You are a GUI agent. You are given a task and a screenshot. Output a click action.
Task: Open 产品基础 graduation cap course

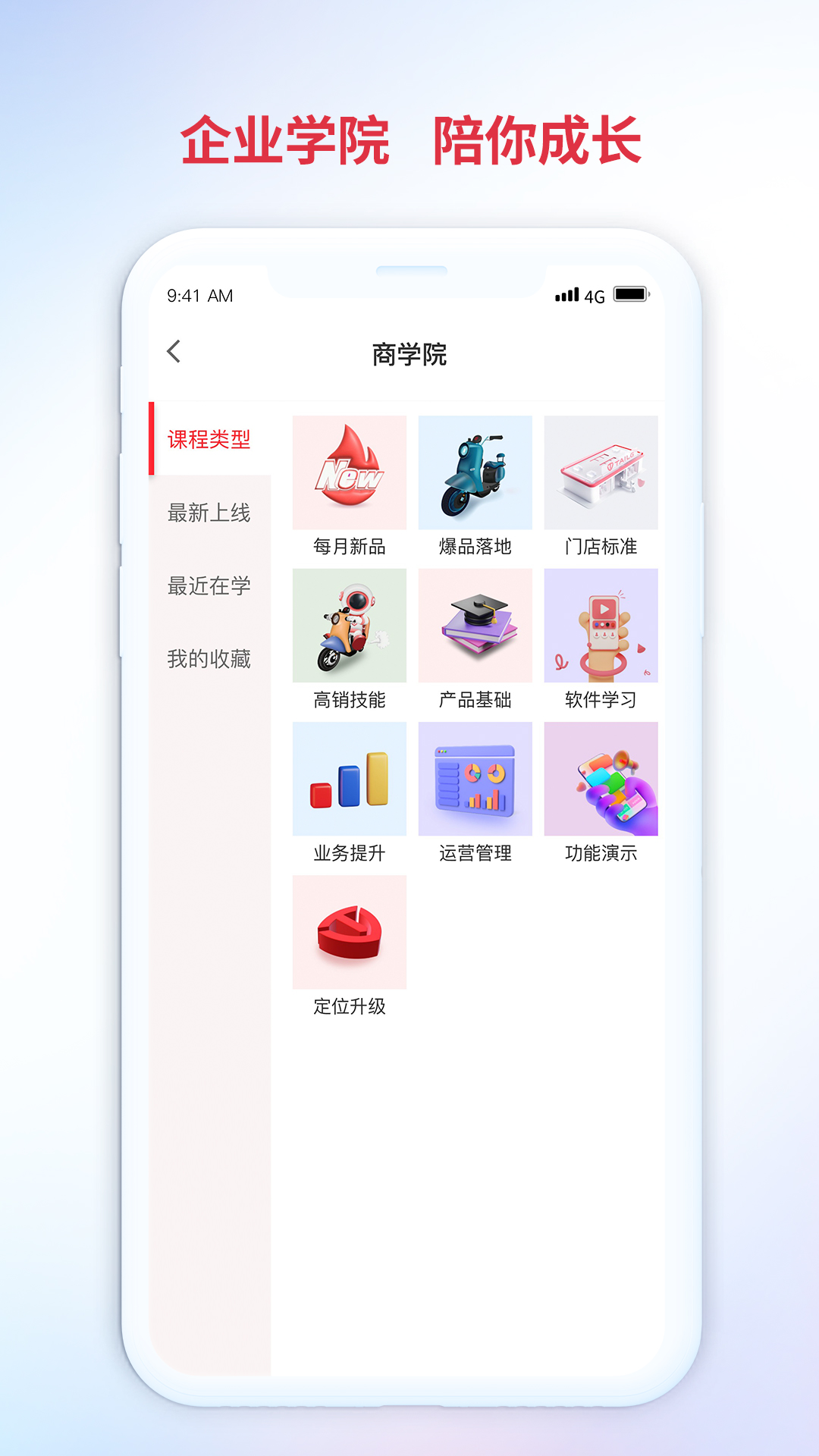475,626
